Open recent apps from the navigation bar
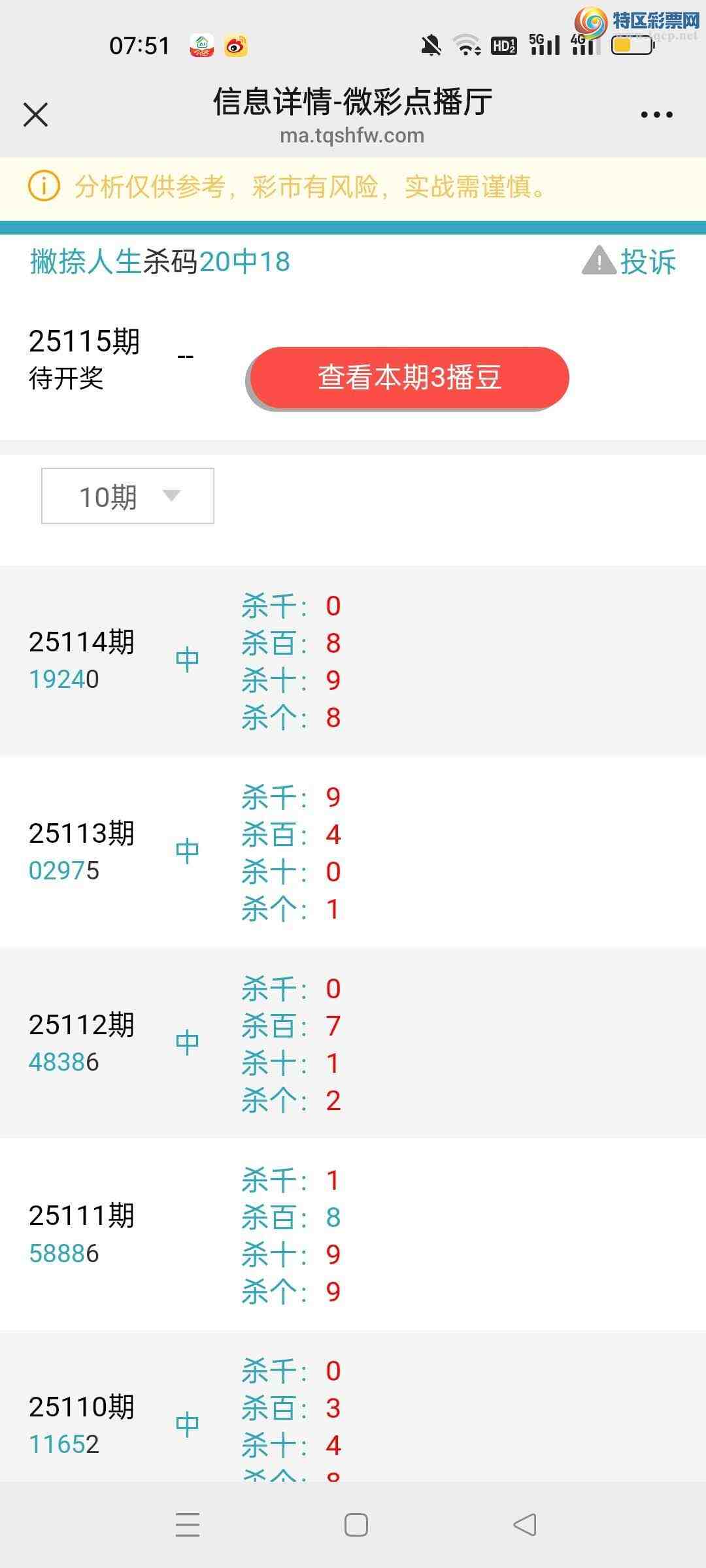 (188, 1525)
